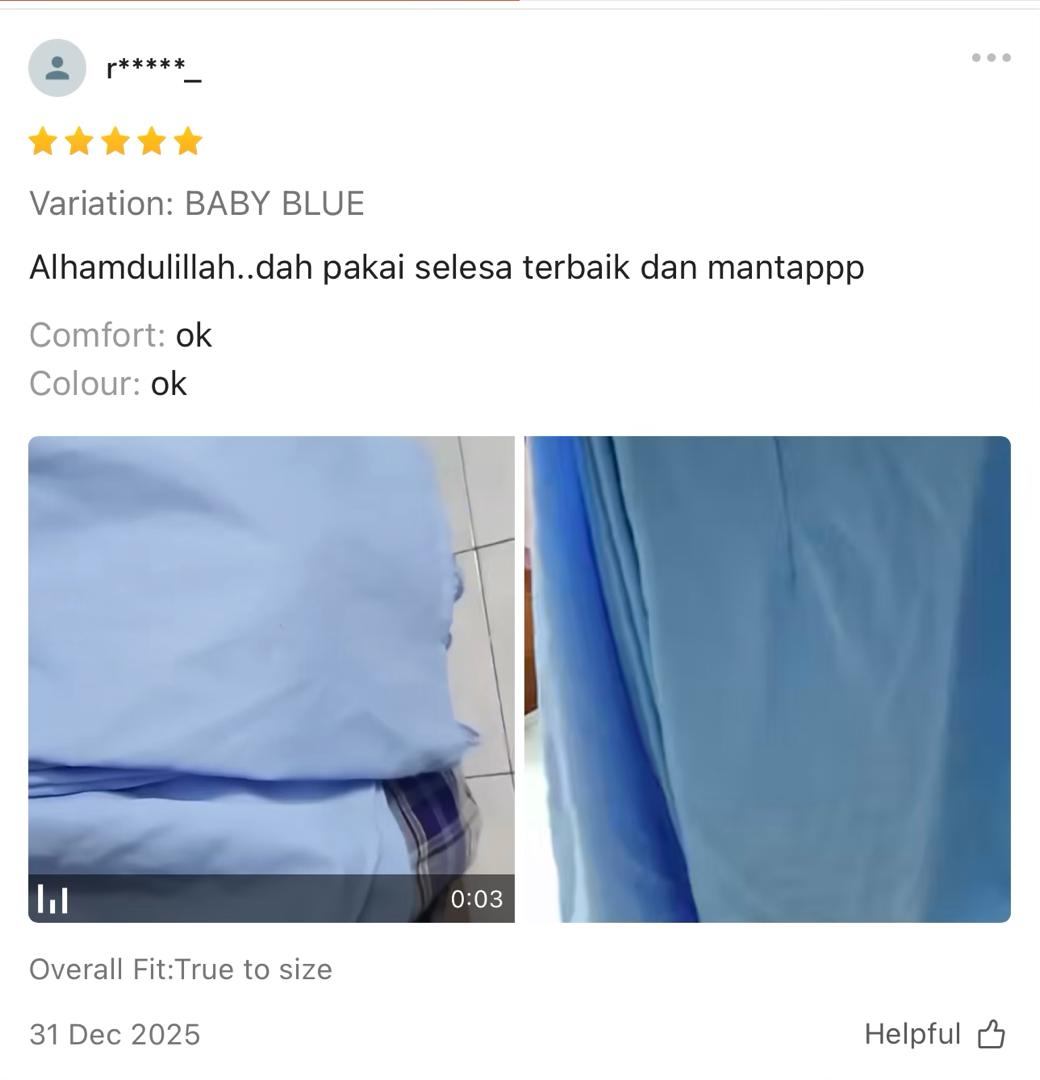Click the middle star of the five-star rating
This screenshot has width=1040, height=1080.
pos(115,141)
